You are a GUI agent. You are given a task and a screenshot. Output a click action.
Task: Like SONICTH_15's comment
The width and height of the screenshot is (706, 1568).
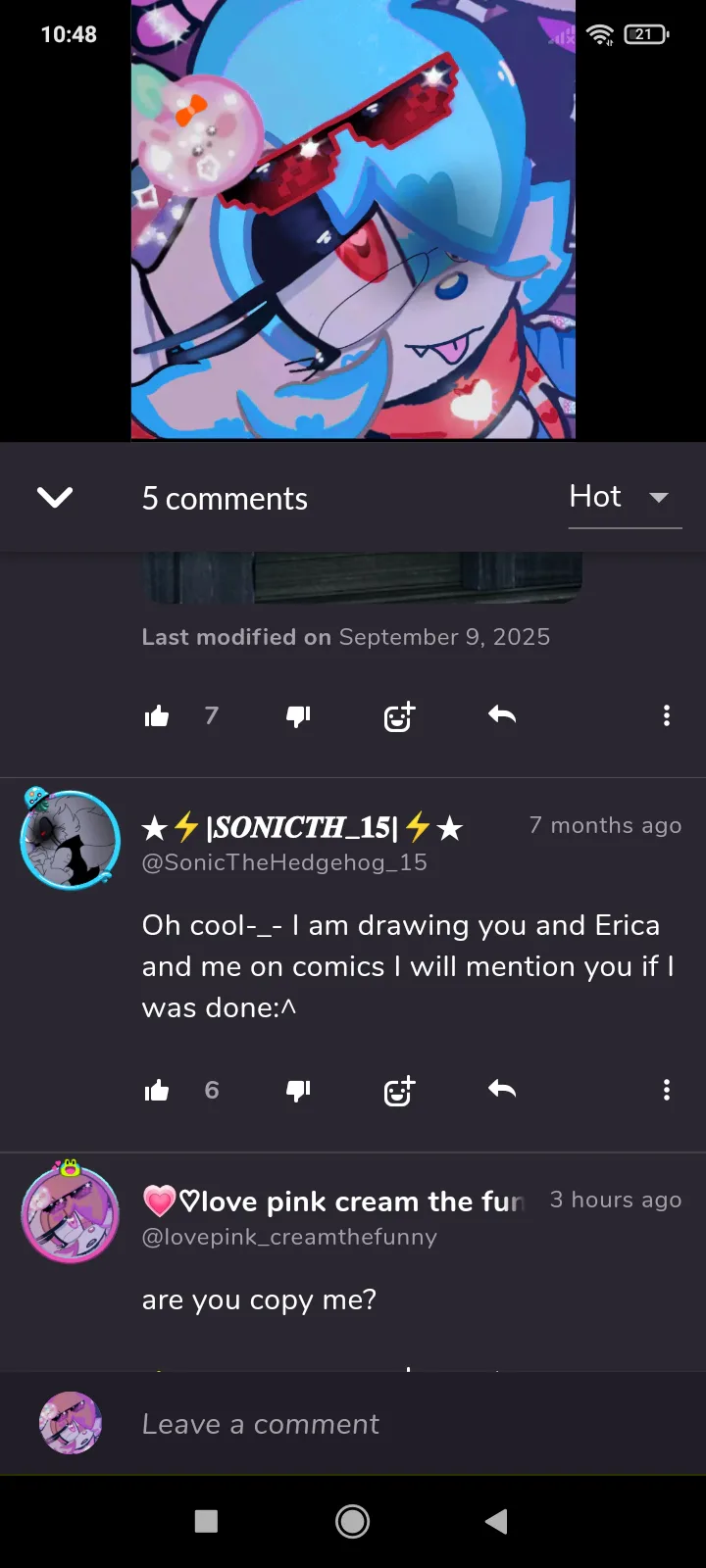coord(157,1091)
